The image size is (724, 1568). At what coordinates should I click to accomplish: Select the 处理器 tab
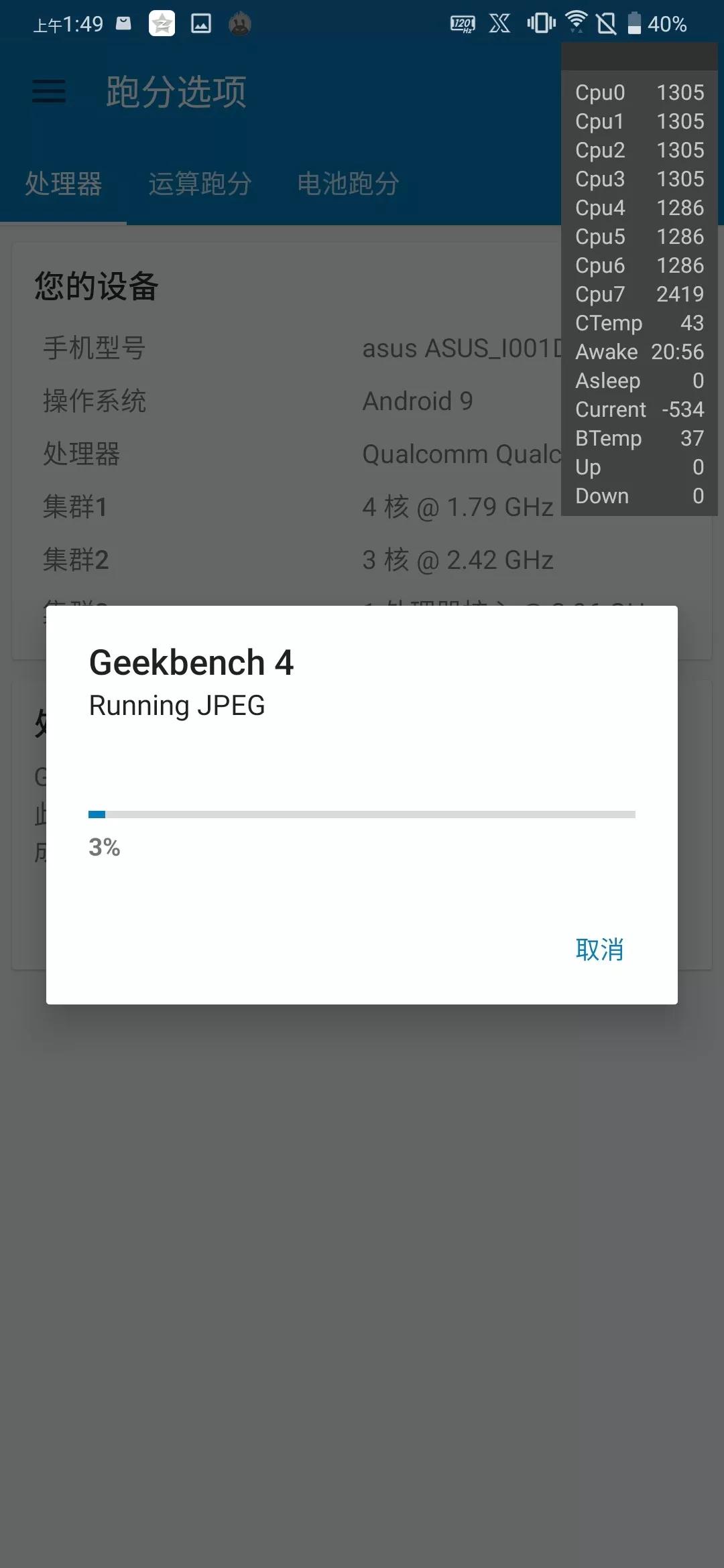(x=64, y=185)
